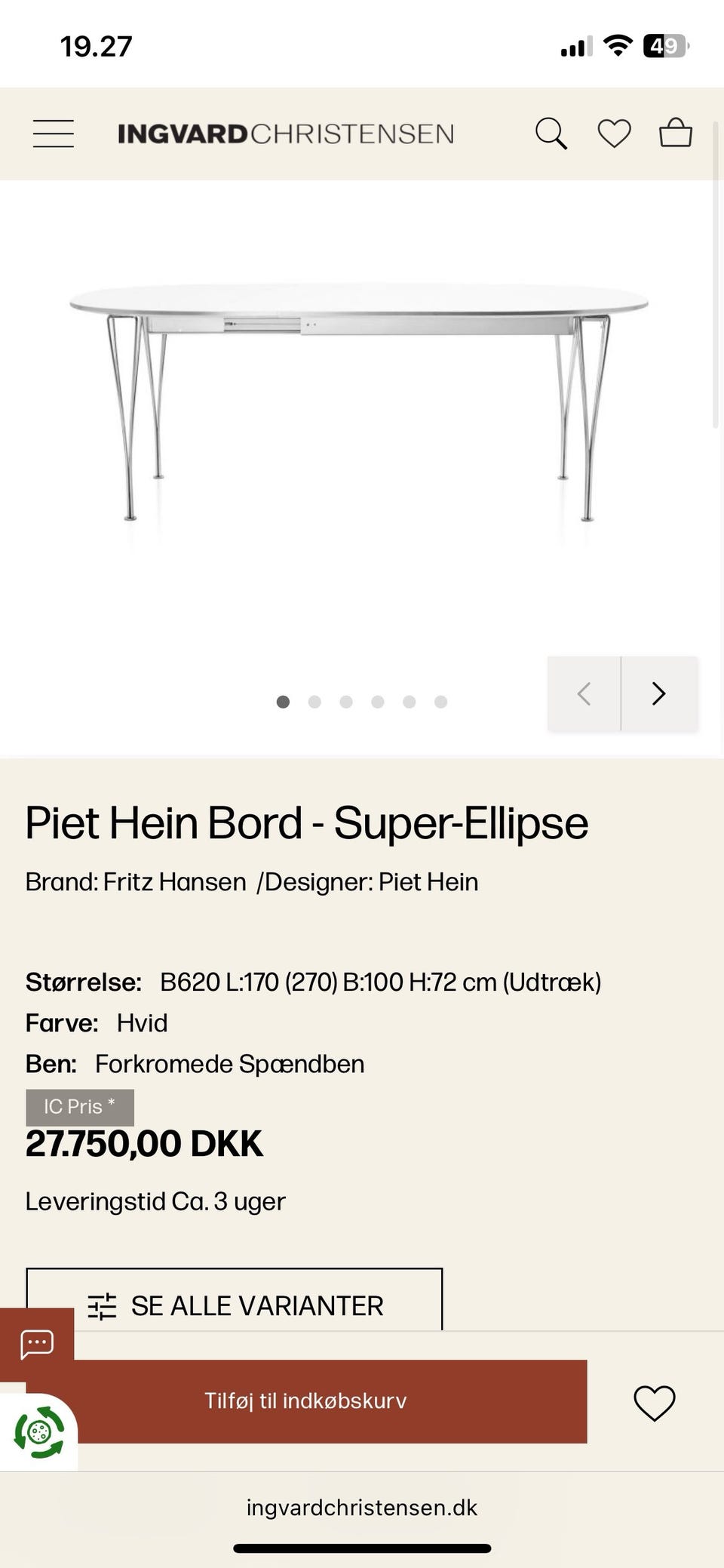Open the wishlist heart icon in header
The width and height of the screenshot is (724, 1568).
[615, 133]
